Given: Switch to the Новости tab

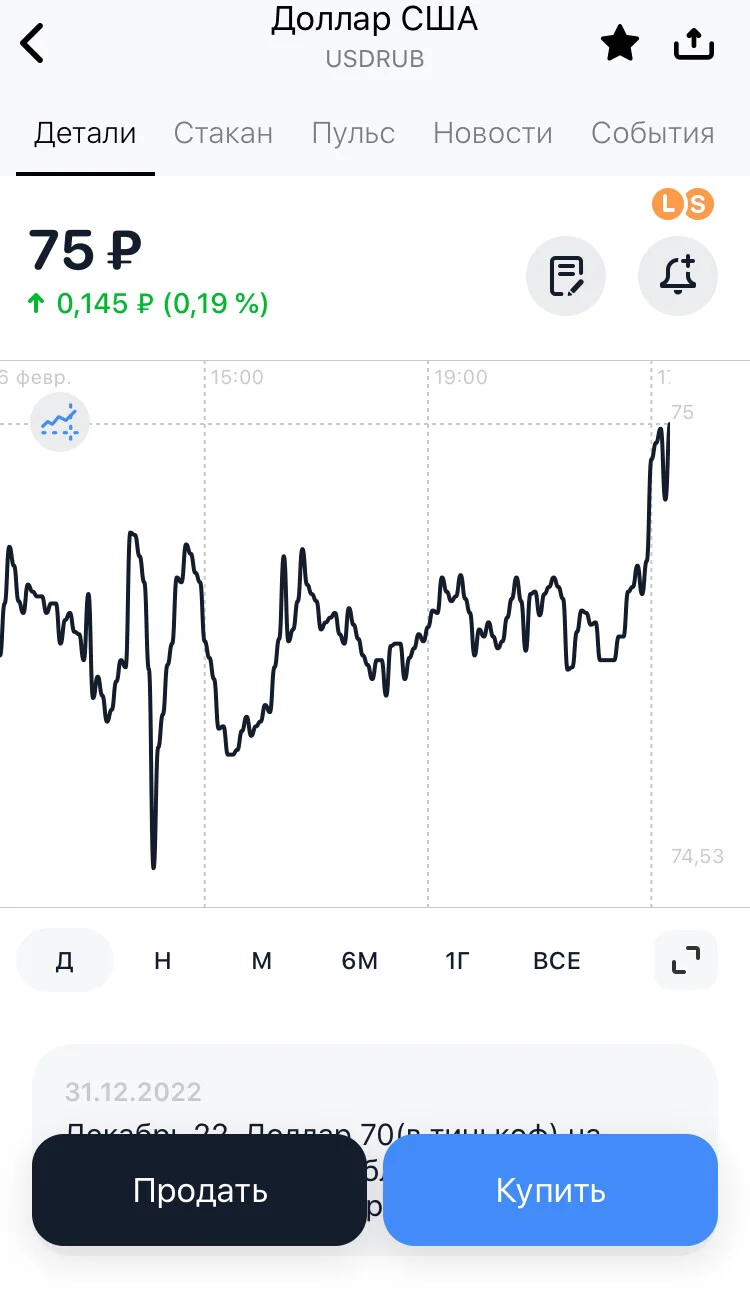Looking at the screenshot, I should pos(493,133).
